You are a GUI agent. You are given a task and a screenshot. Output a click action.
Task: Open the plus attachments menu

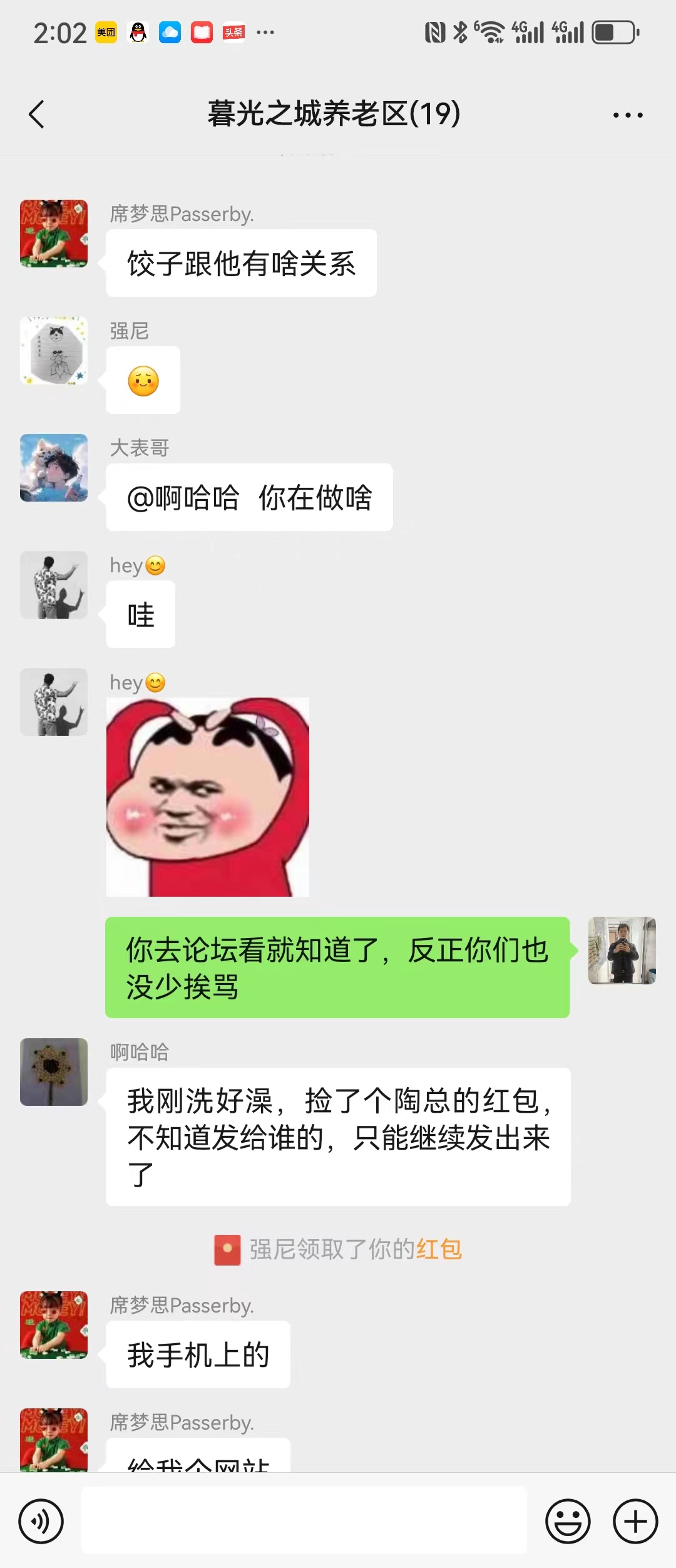(x=635, y=1521)
